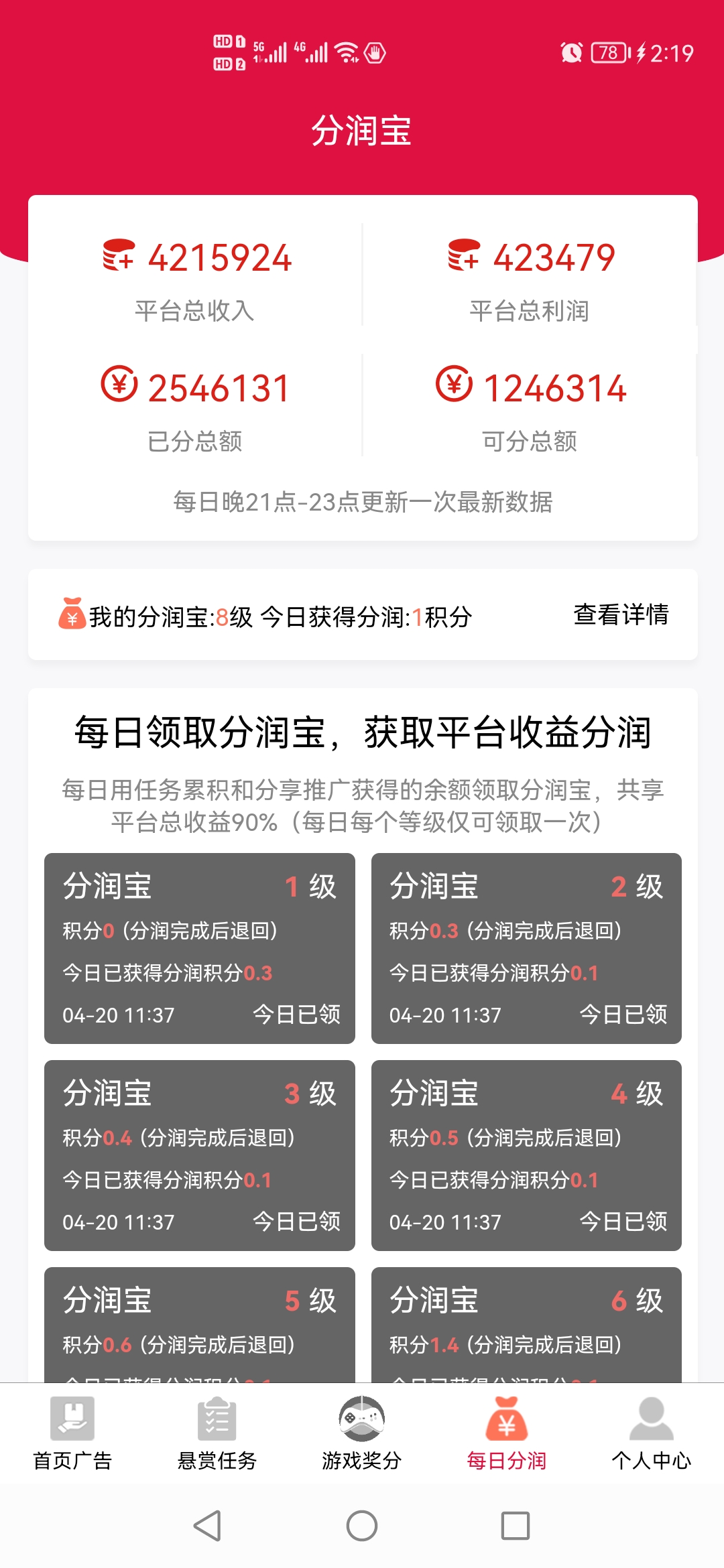724x1568 pixels.
Task: Return to the system home screen
Action: (362, 1526)
